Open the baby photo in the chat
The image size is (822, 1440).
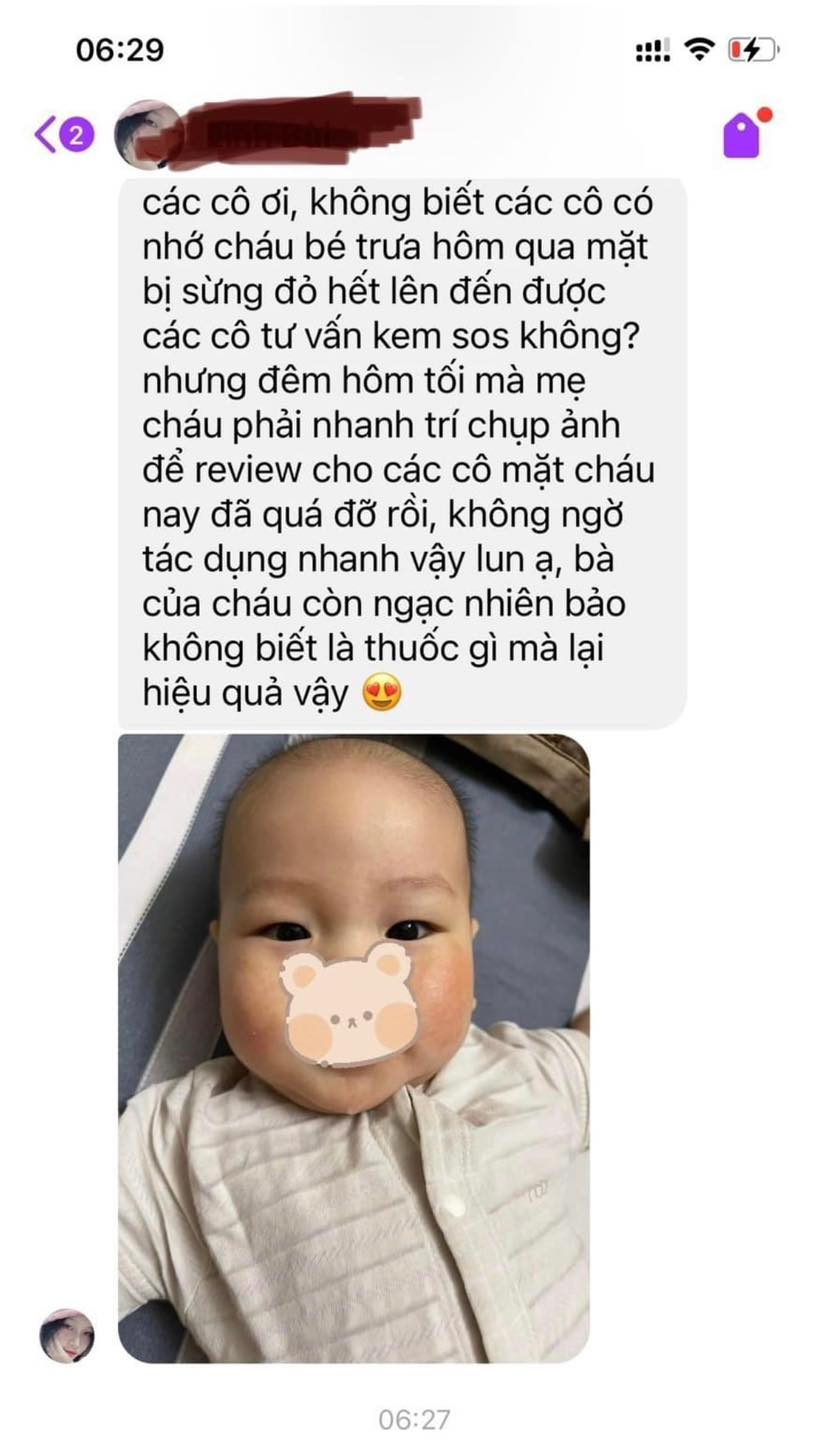[x=354, y=1047]
